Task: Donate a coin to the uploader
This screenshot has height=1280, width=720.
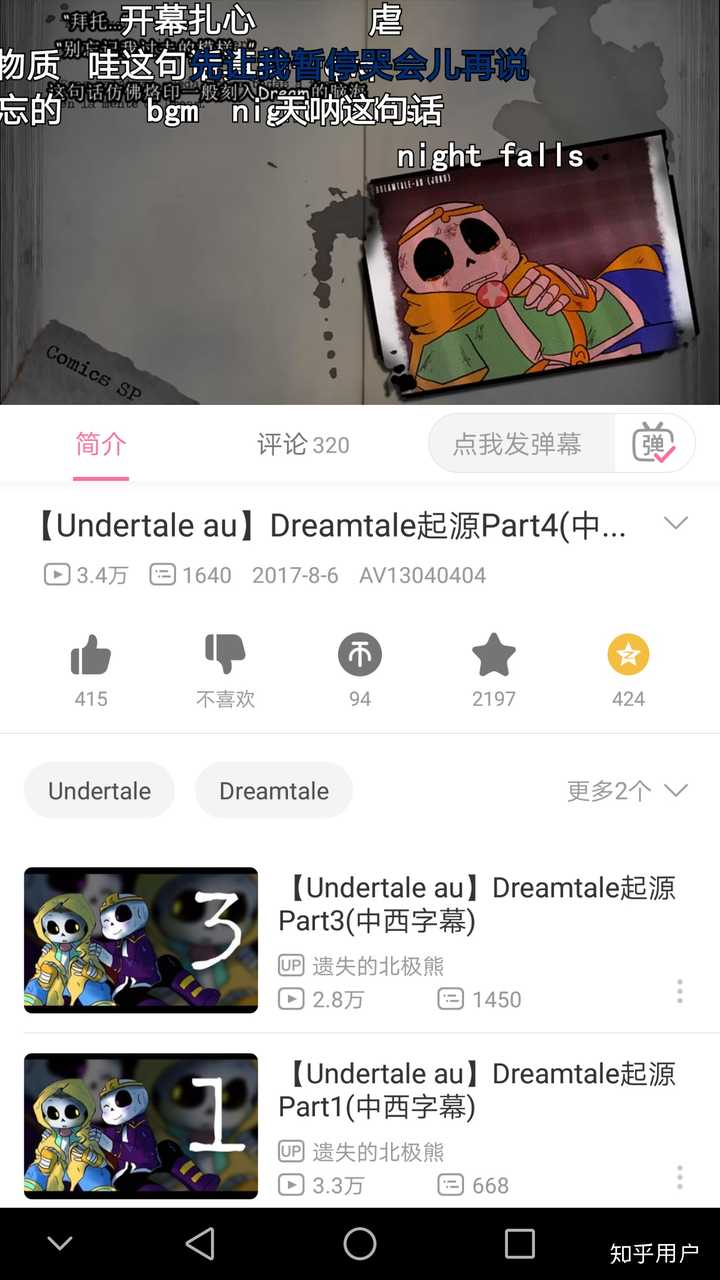Action: pyautogui.click(x=359, y=655)
